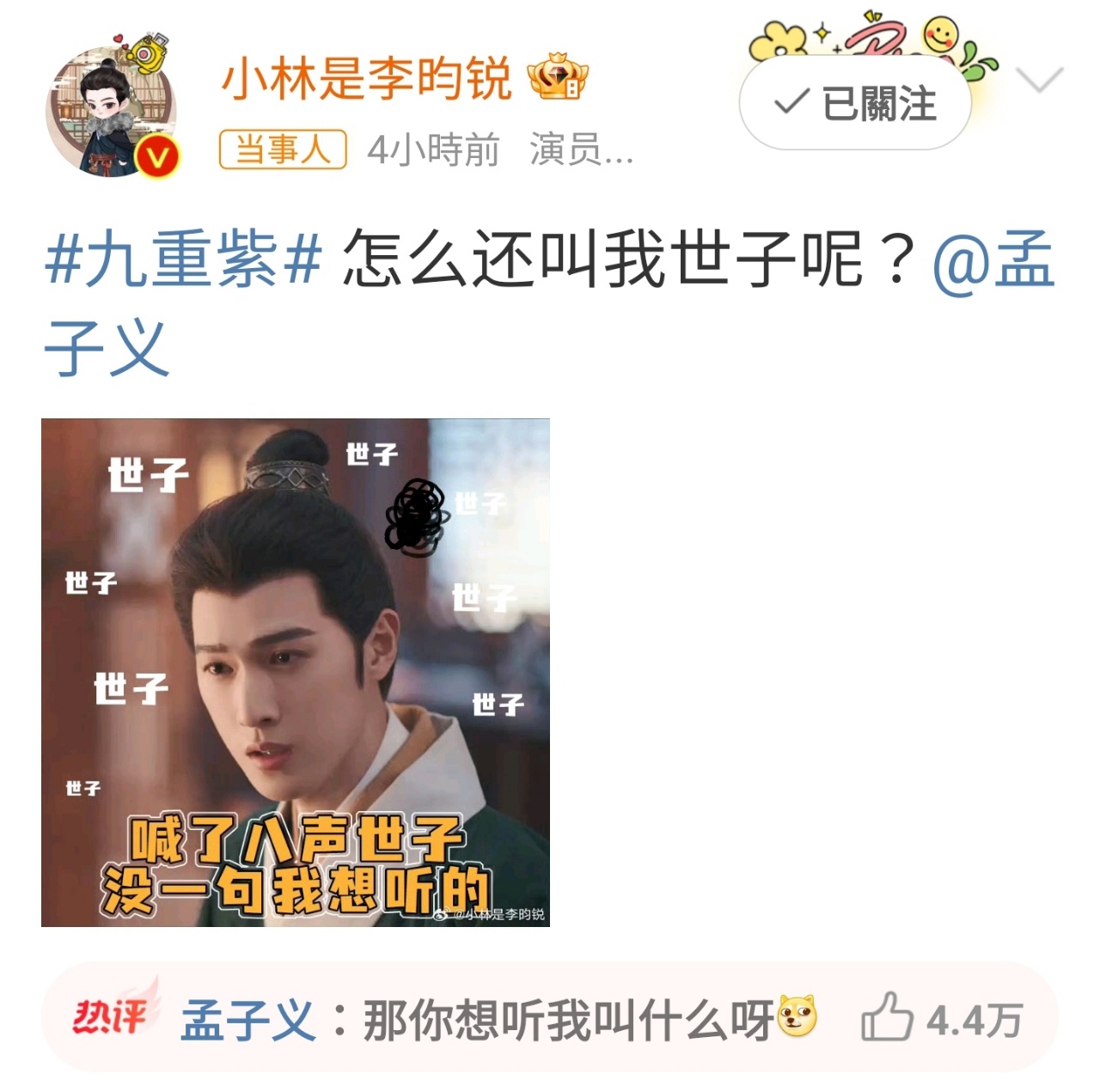Tap the 已關注 following button

click(x=855, y=105)
